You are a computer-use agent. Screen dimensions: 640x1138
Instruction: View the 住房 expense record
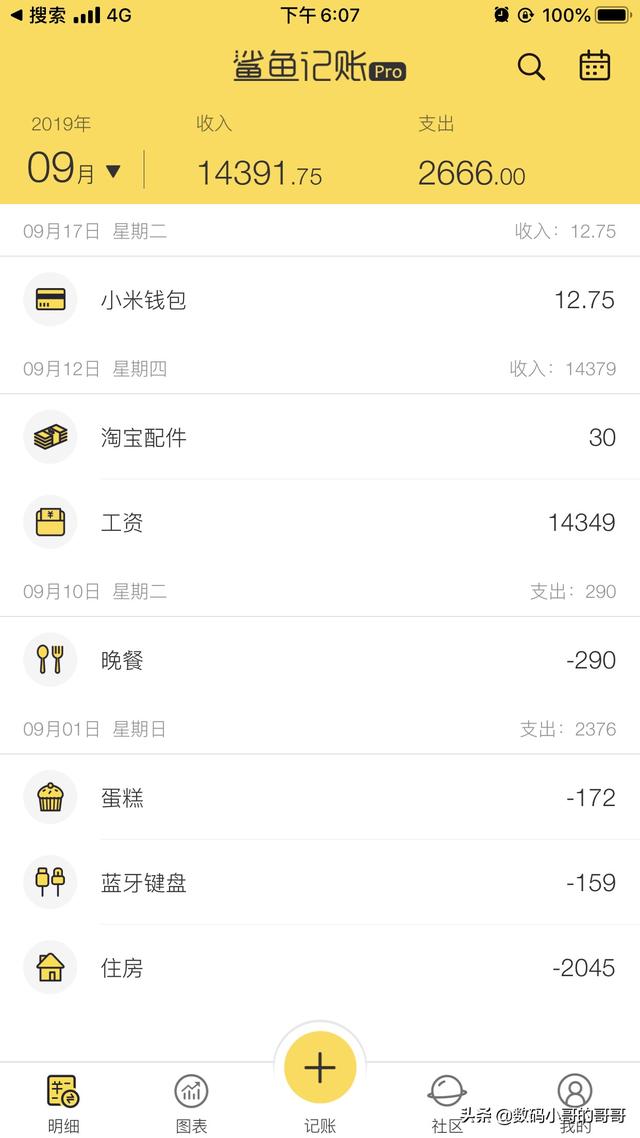[x=320, y=968]
